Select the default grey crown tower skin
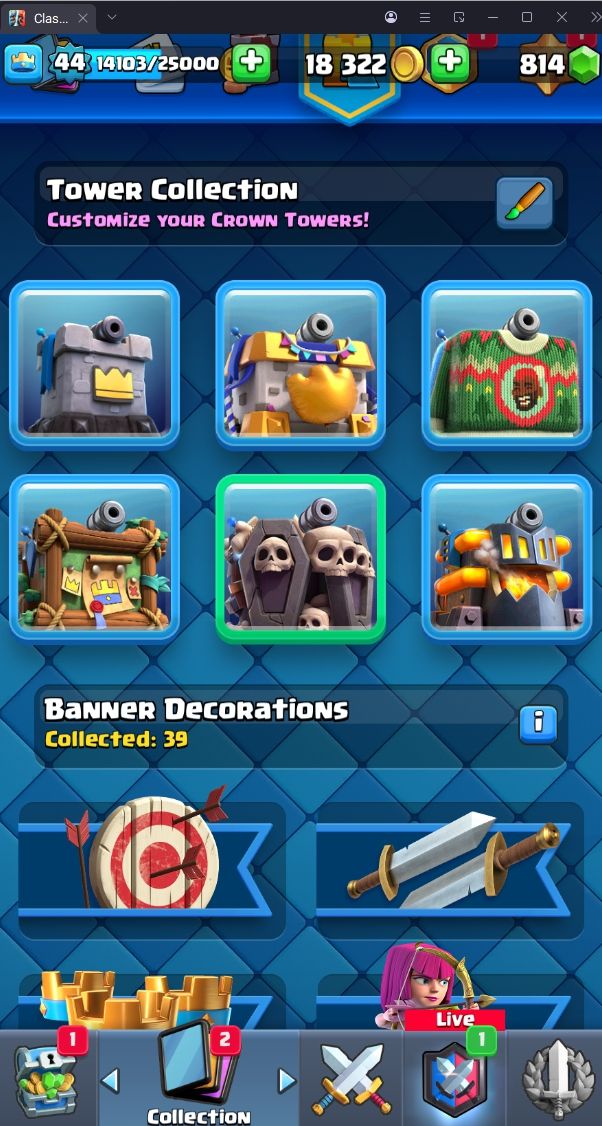Viewport: 602px width, 1126px height. point(95,363)
